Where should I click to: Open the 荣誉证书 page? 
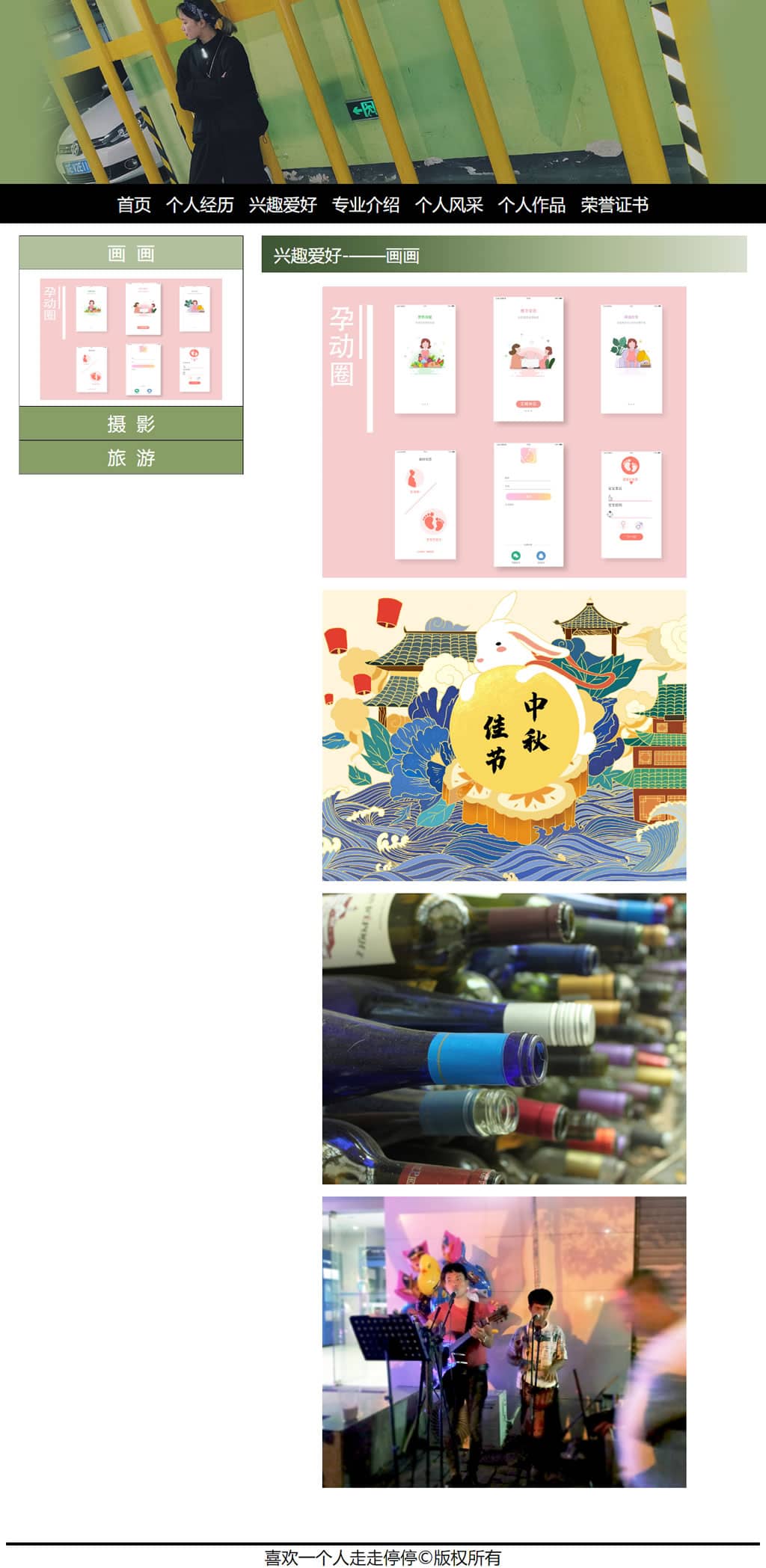pyautogui.click(x=615, y=205)
